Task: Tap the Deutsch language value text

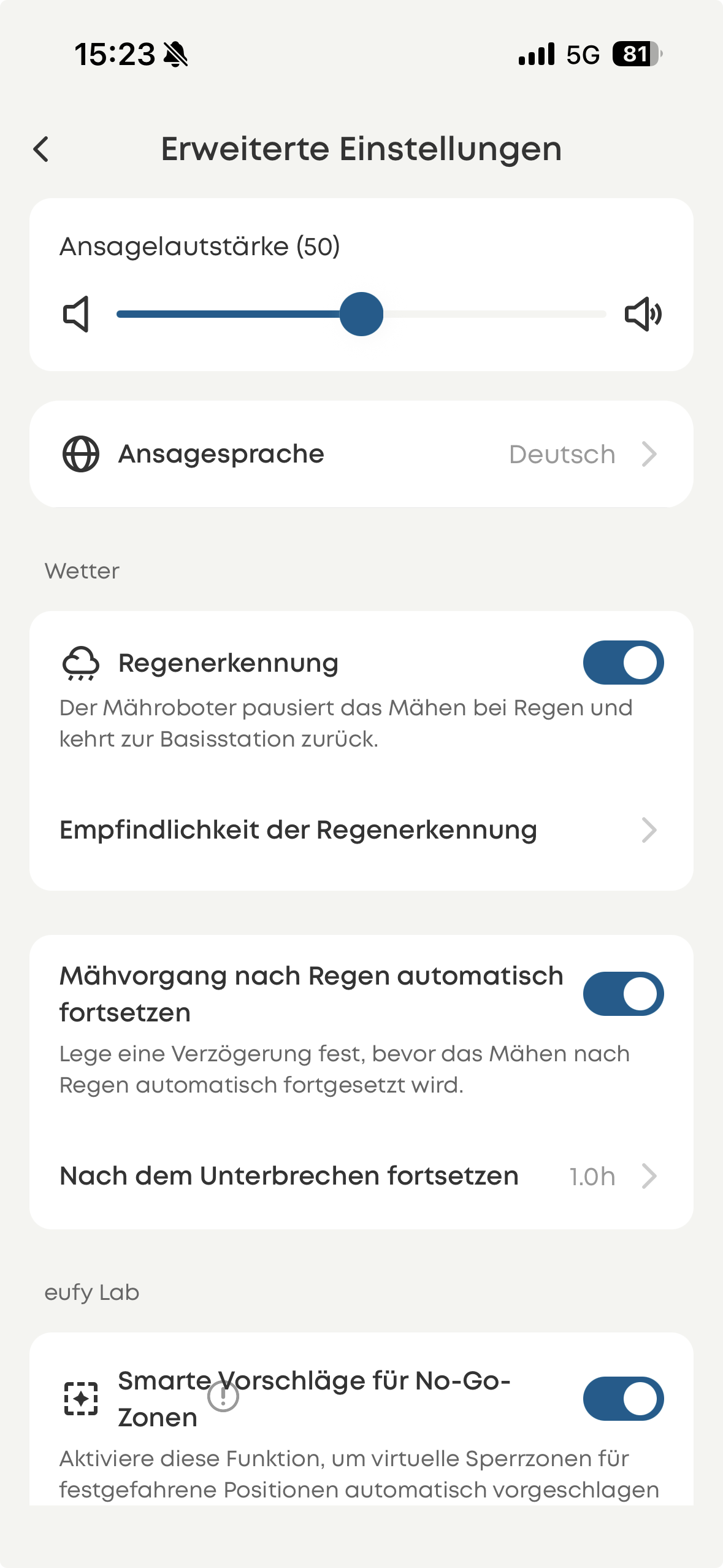Action: 562,454
